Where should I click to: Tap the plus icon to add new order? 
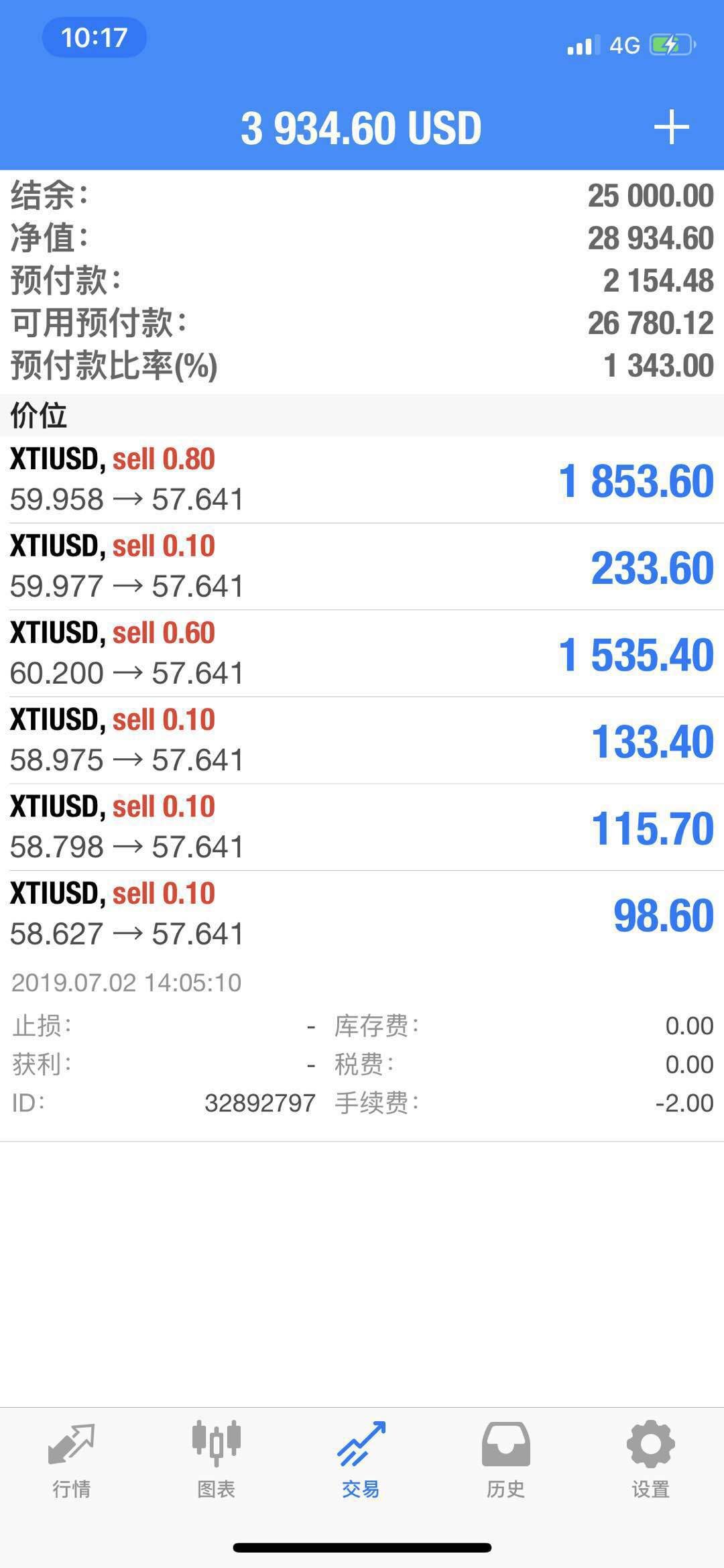tap(671, 127)
